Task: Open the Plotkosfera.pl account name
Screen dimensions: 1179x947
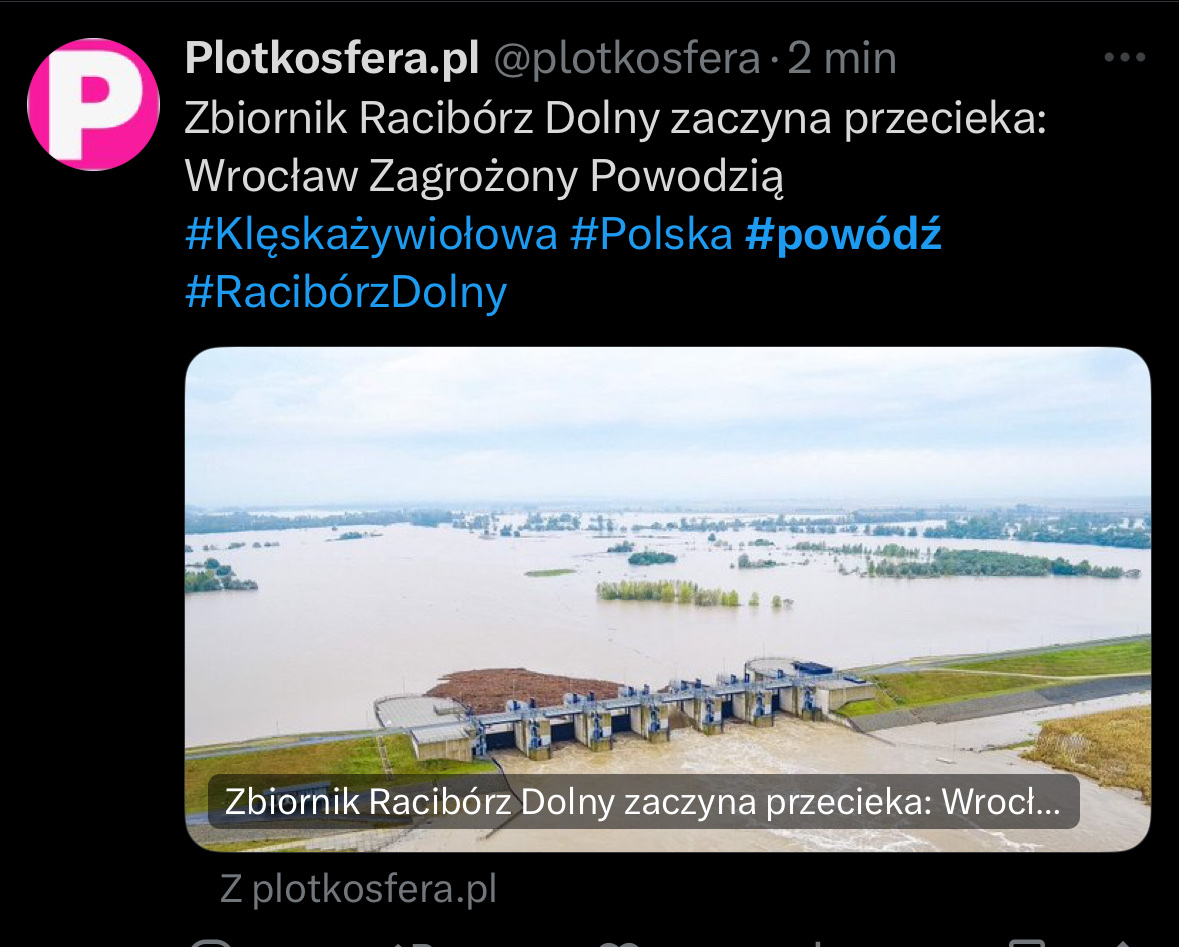Action: pos(332,60)
